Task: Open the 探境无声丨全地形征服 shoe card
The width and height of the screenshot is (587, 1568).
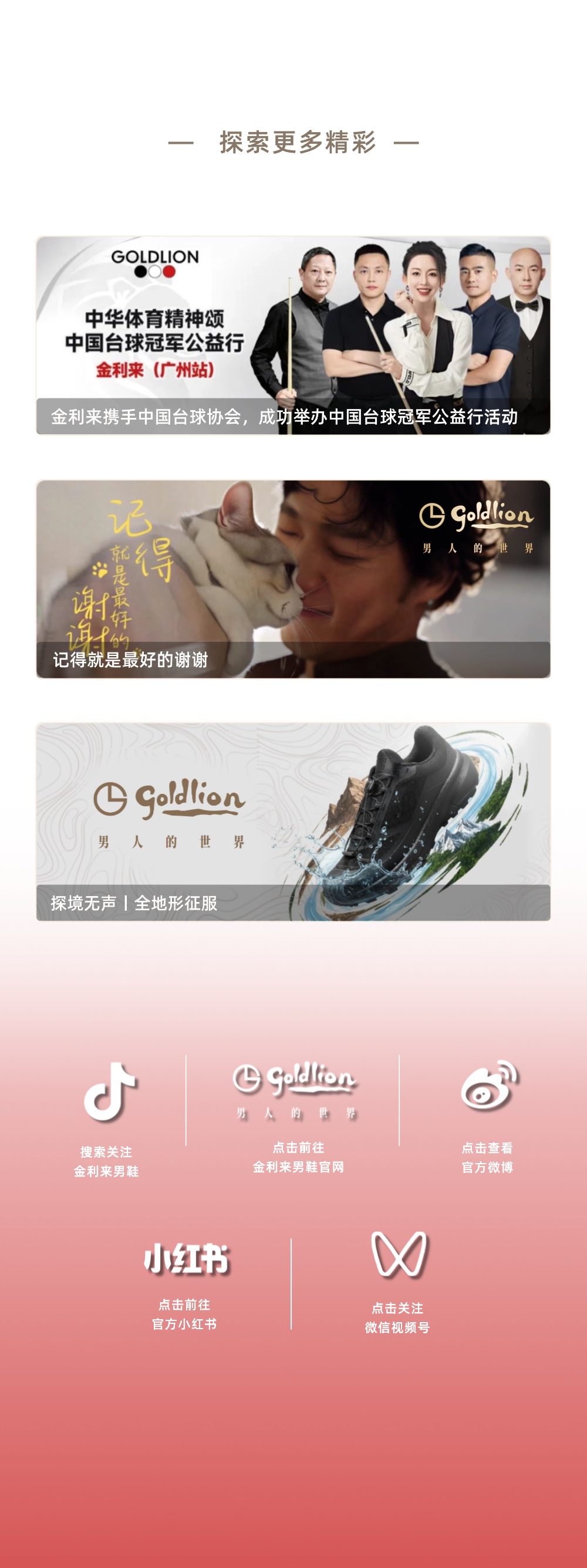Action: (x=293, y=822)
